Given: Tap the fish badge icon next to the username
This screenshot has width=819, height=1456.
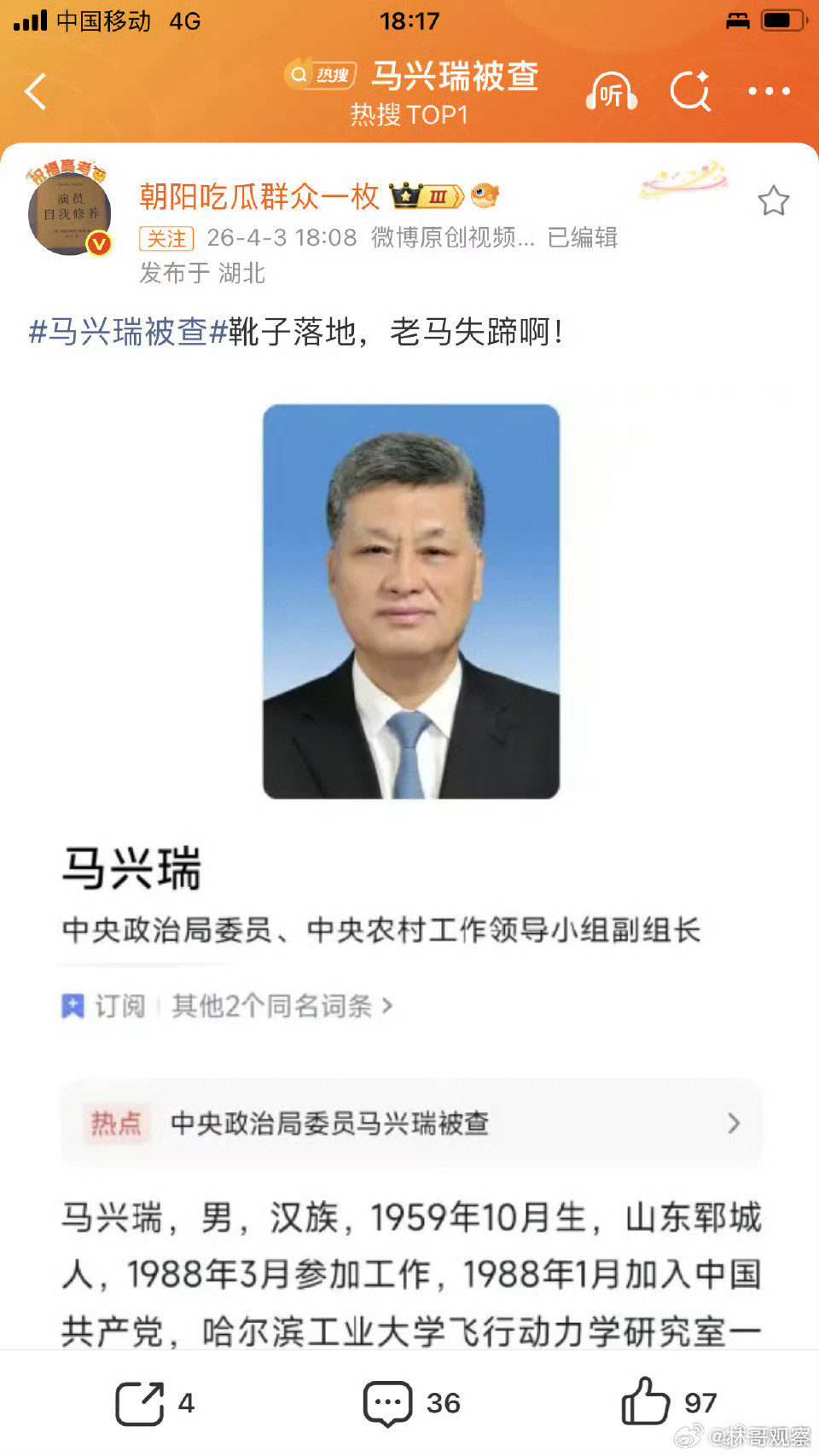Looking at the screenshot, I should tap(484, 195).
